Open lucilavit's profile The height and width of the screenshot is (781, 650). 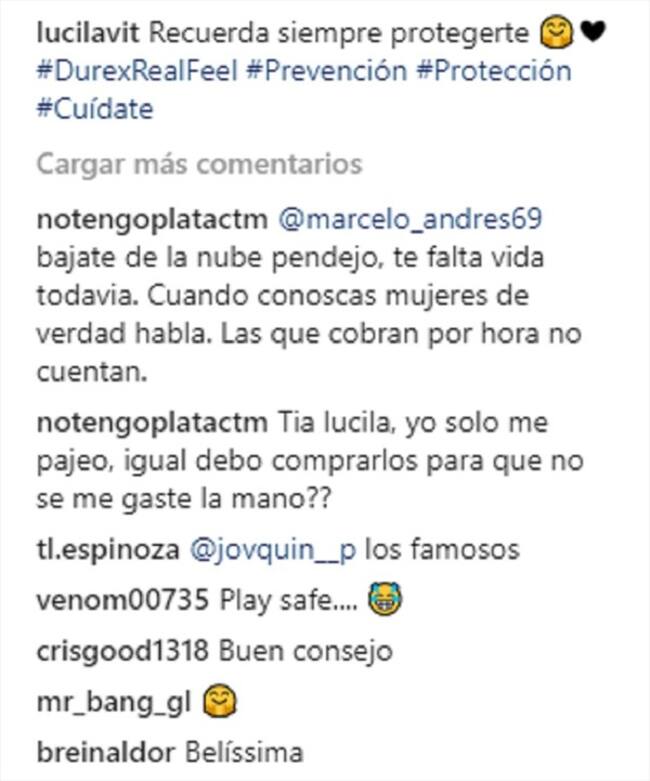[89, 33]
